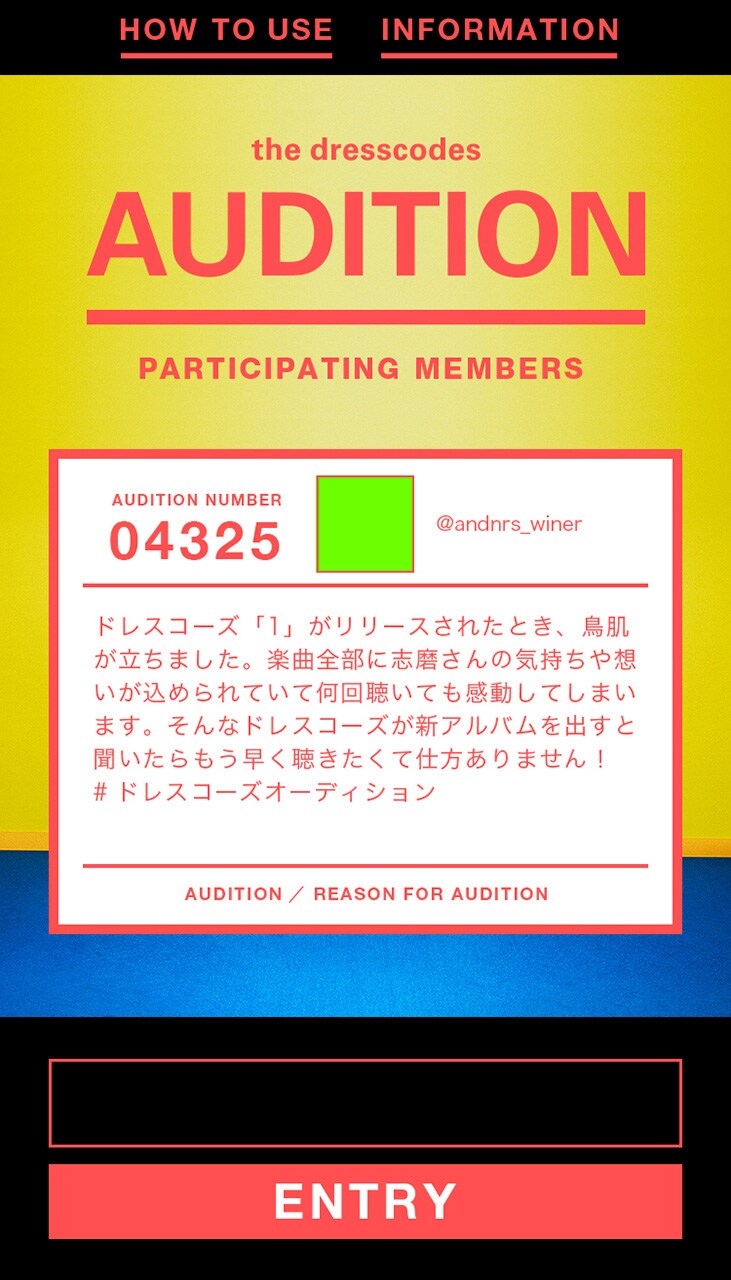The image size is (731, 1280).
Task: Open the HOW TO USE link
Action: click(226, 31)
